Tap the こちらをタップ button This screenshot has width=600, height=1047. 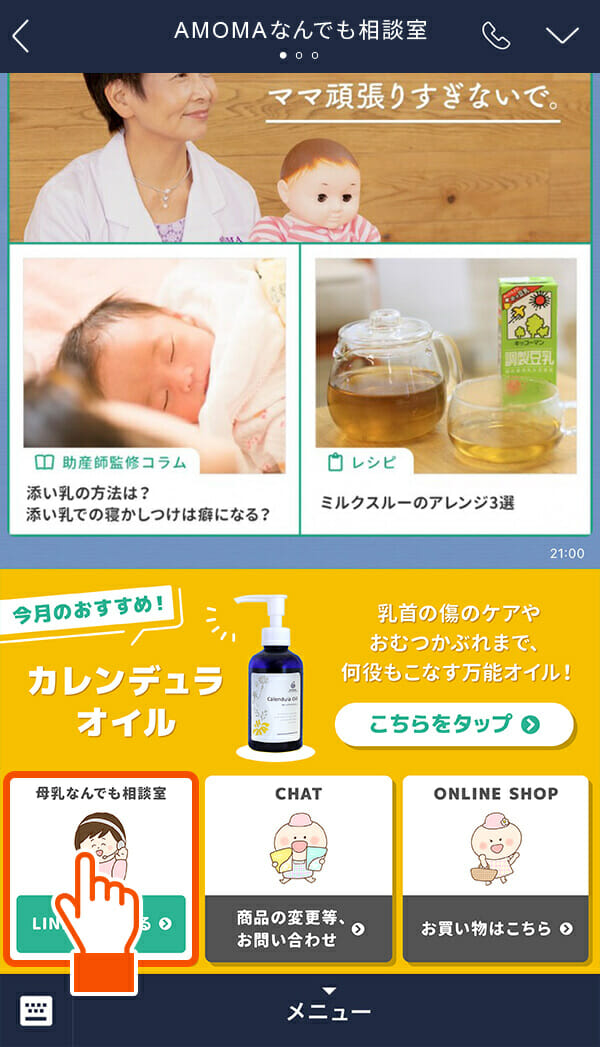pyautogui.click(x=455, y=724)
